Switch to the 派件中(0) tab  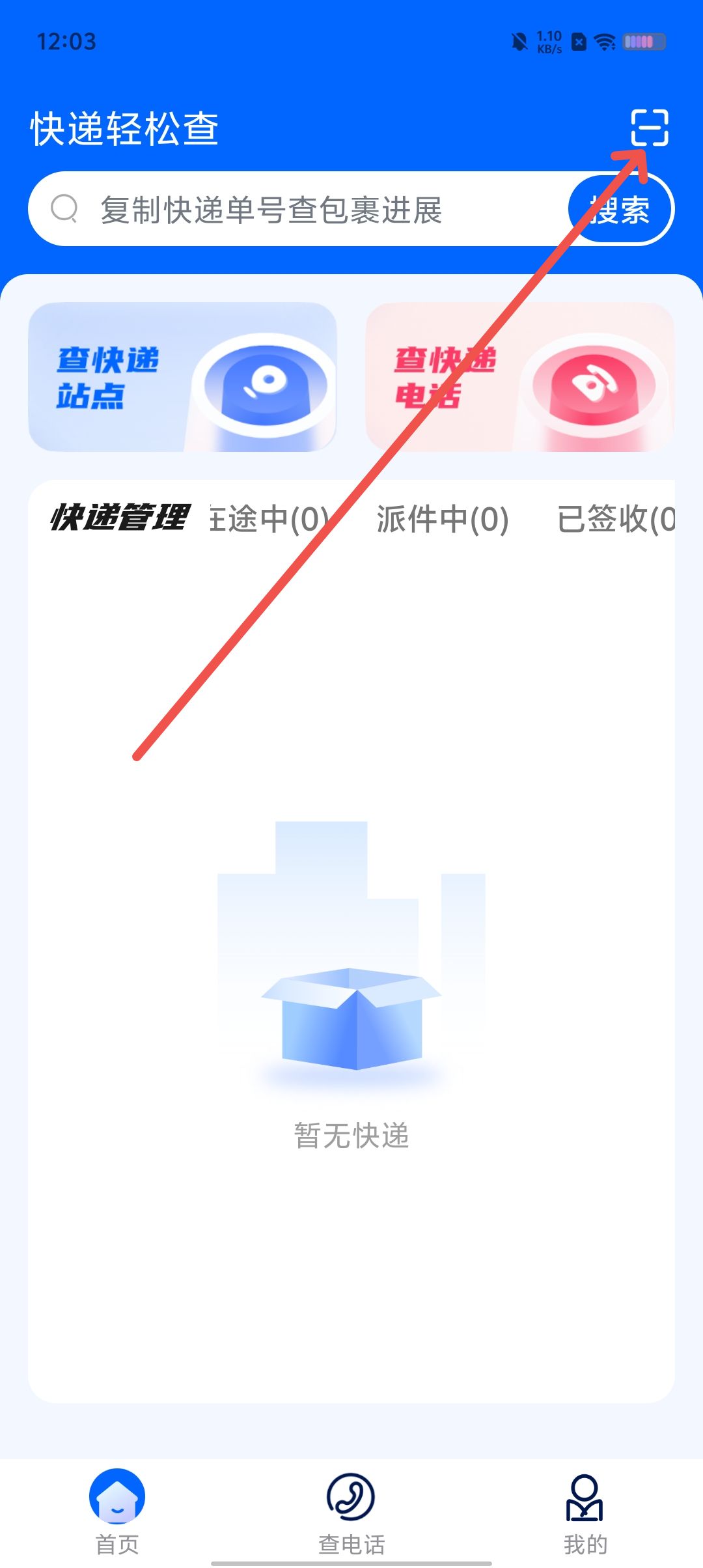(443, 520)
